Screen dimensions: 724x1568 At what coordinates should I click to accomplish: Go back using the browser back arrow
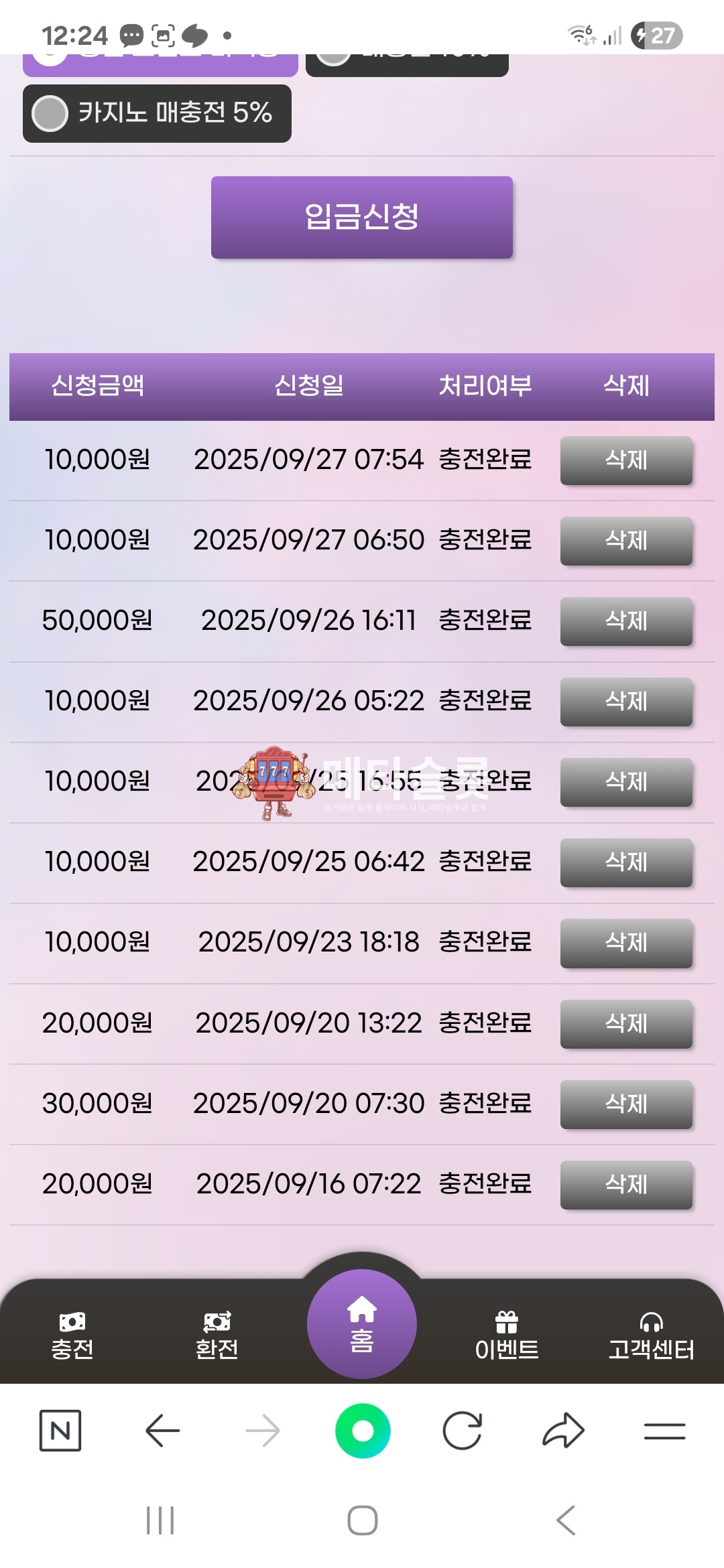pos(162,1431)
